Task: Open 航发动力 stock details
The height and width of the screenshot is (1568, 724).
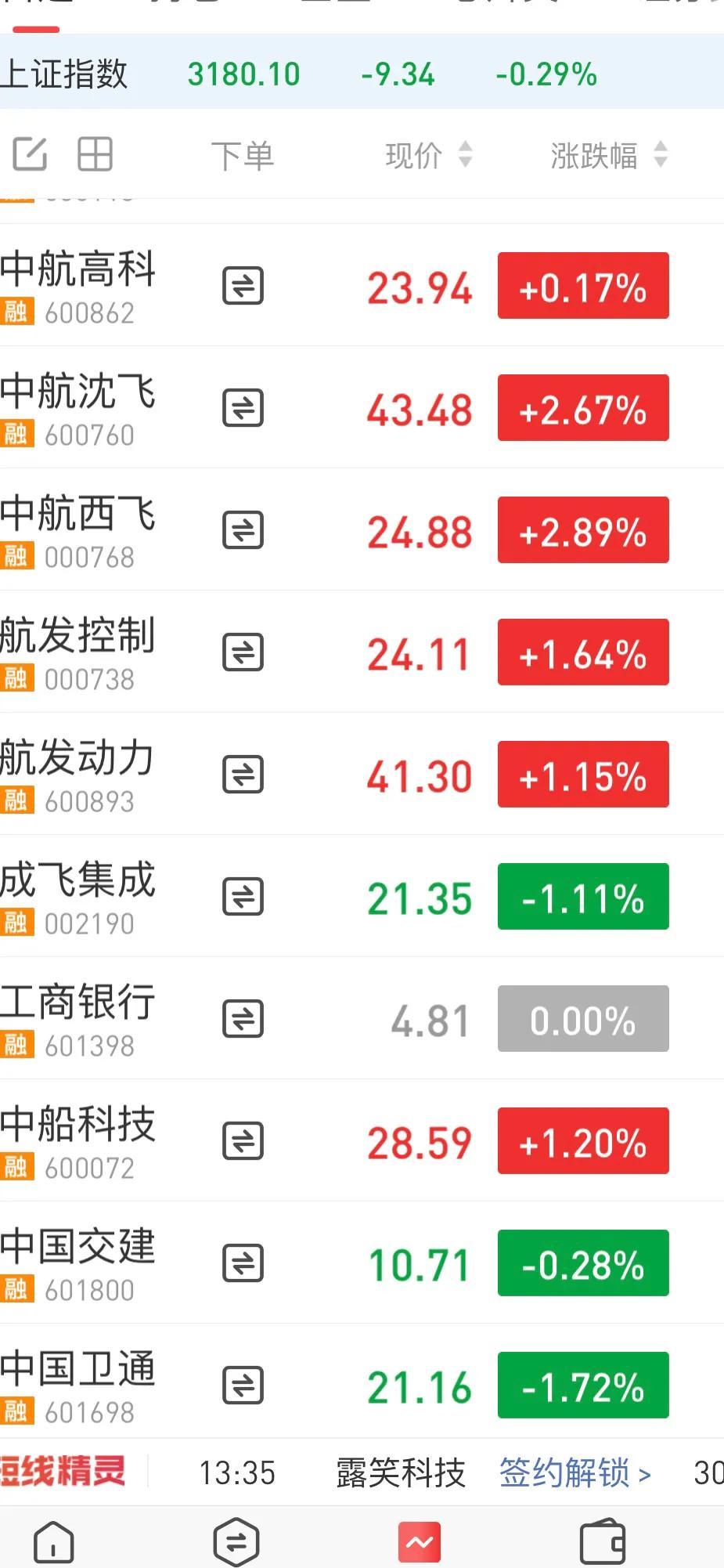Action: click(x=78, y=774)
